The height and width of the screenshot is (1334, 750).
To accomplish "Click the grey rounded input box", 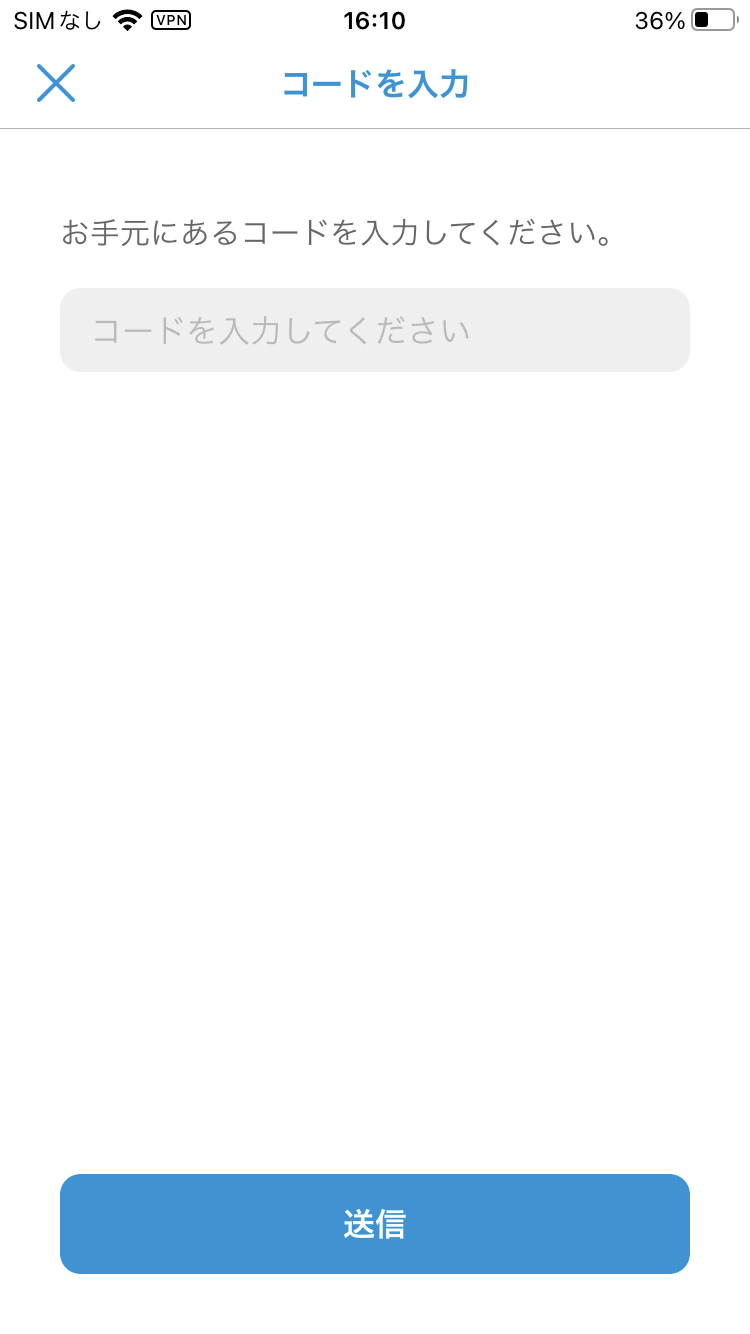I will tap(375, 330).
